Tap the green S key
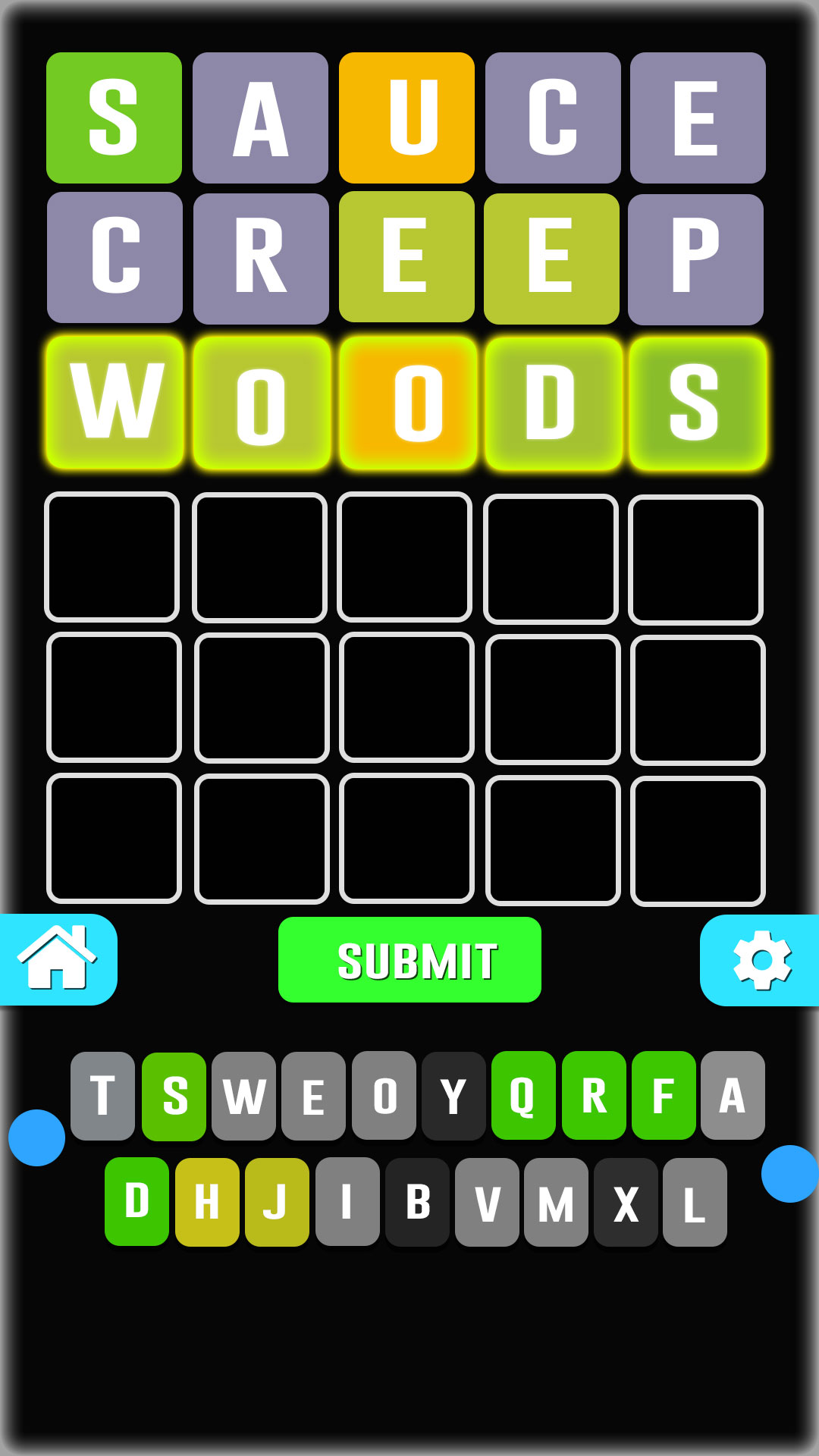This screenshot has width=819, height=1456. (x=174, y=1096)
